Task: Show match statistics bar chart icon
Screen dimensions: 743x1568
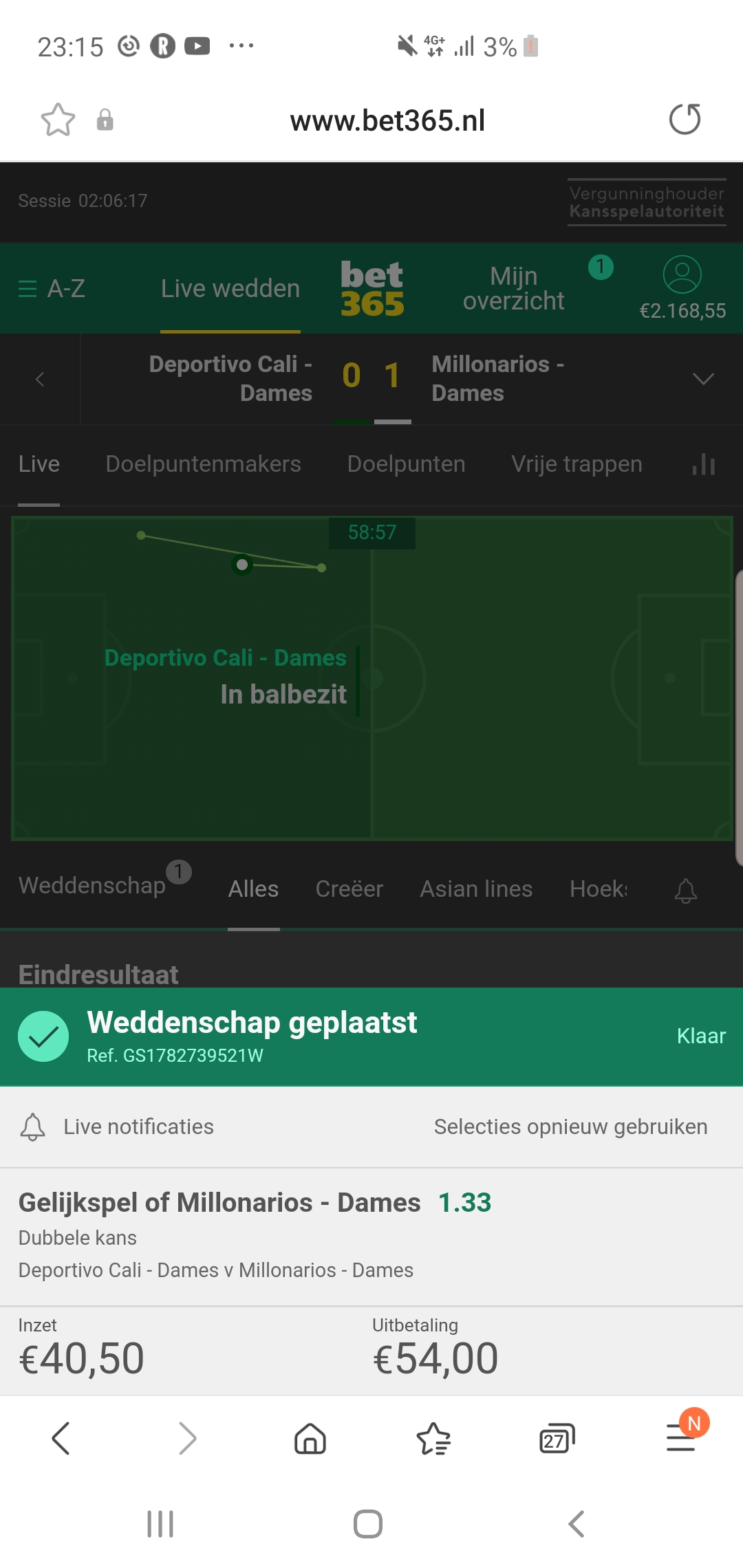Action: point(704,465)
